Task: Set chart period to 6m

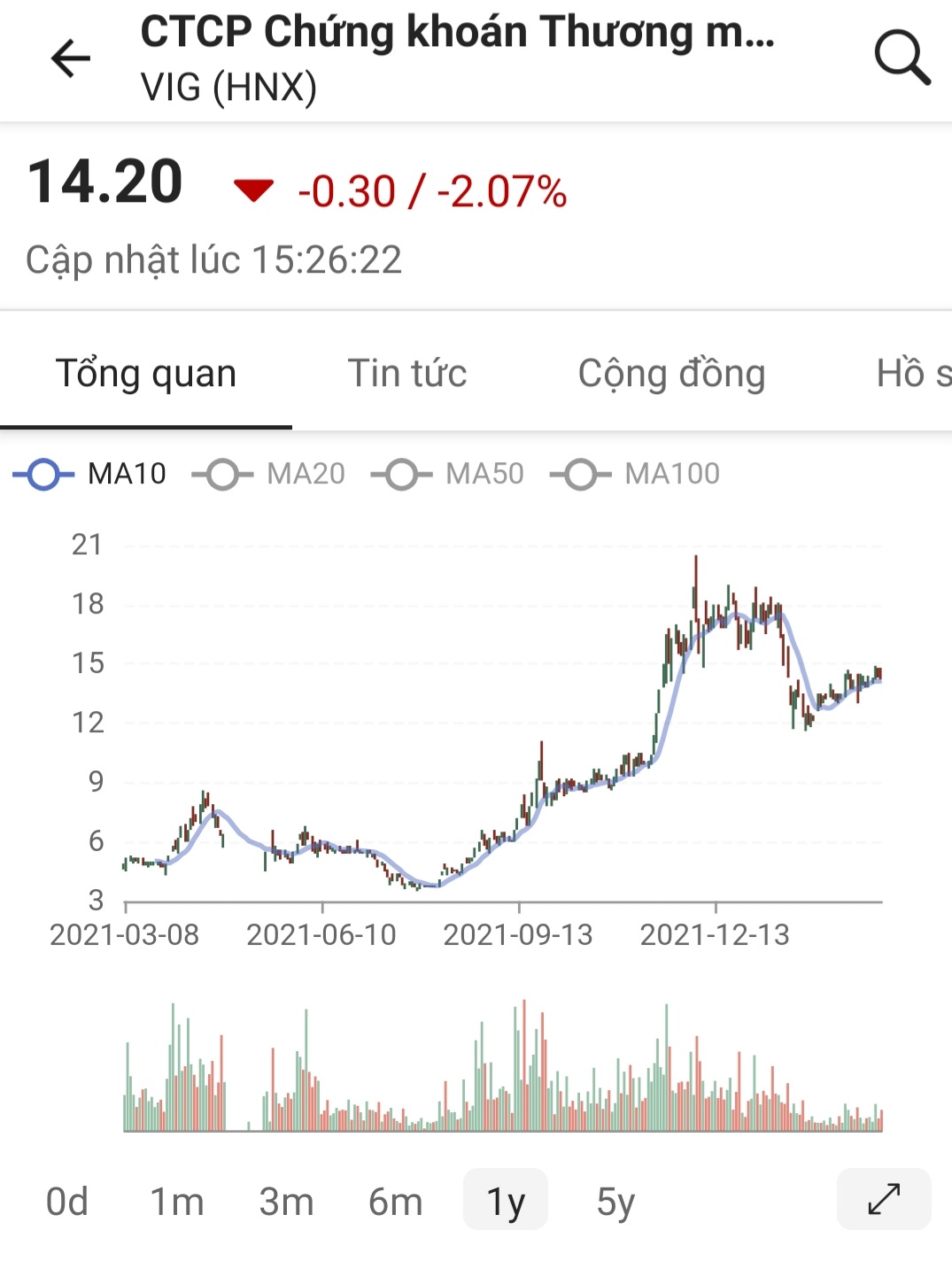Action: click(395, 1202)
